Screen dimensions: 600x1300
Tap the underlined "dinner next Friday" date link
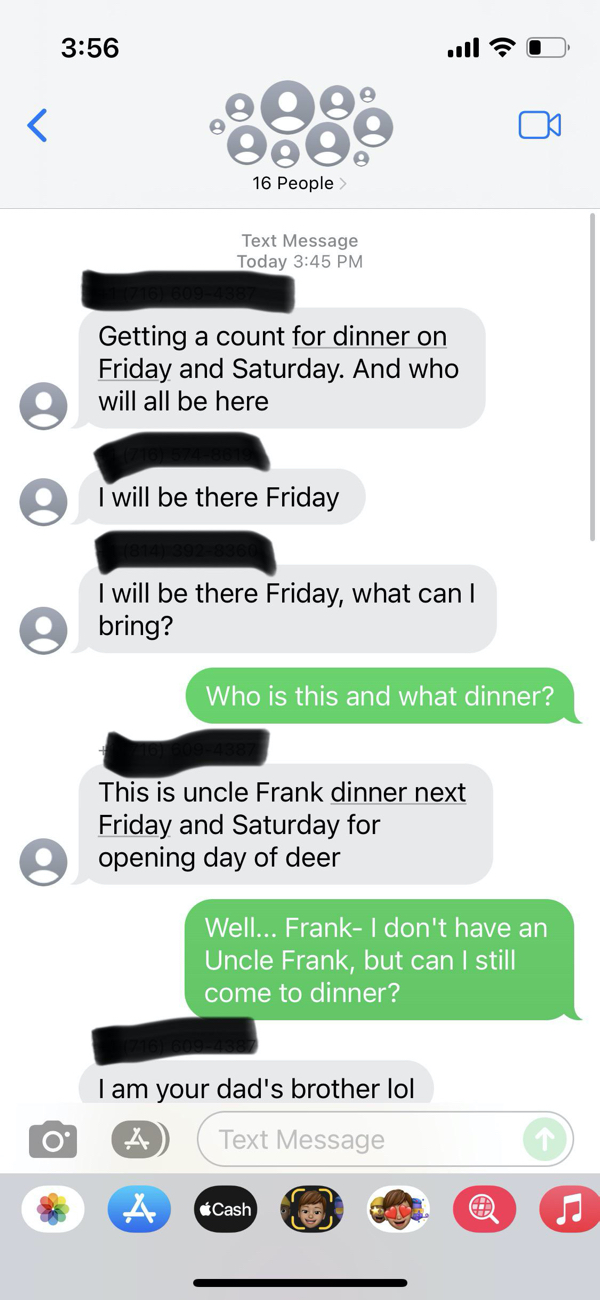point(397,793)
